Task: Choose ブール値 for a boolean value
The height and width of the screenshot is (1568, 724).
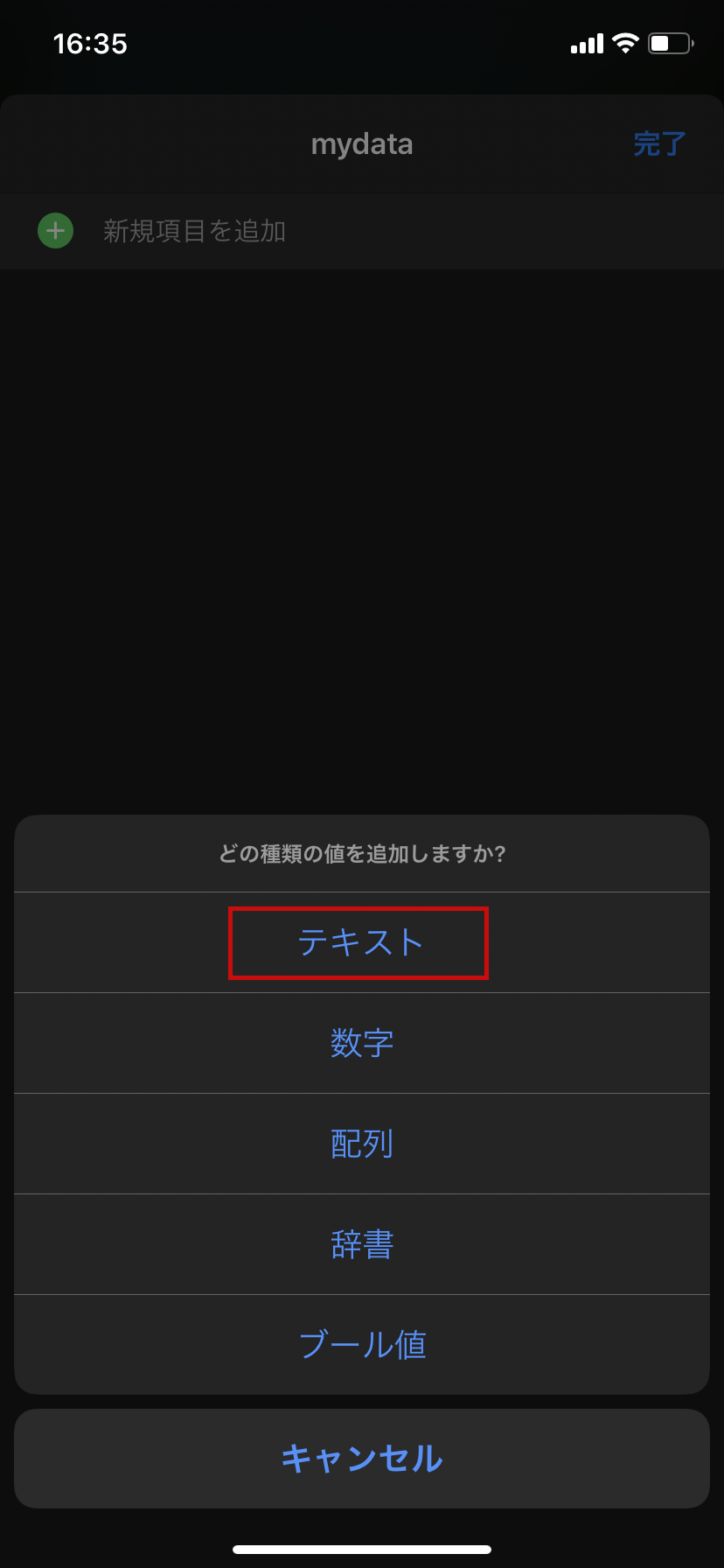Action: click(x=362, y=1345)
